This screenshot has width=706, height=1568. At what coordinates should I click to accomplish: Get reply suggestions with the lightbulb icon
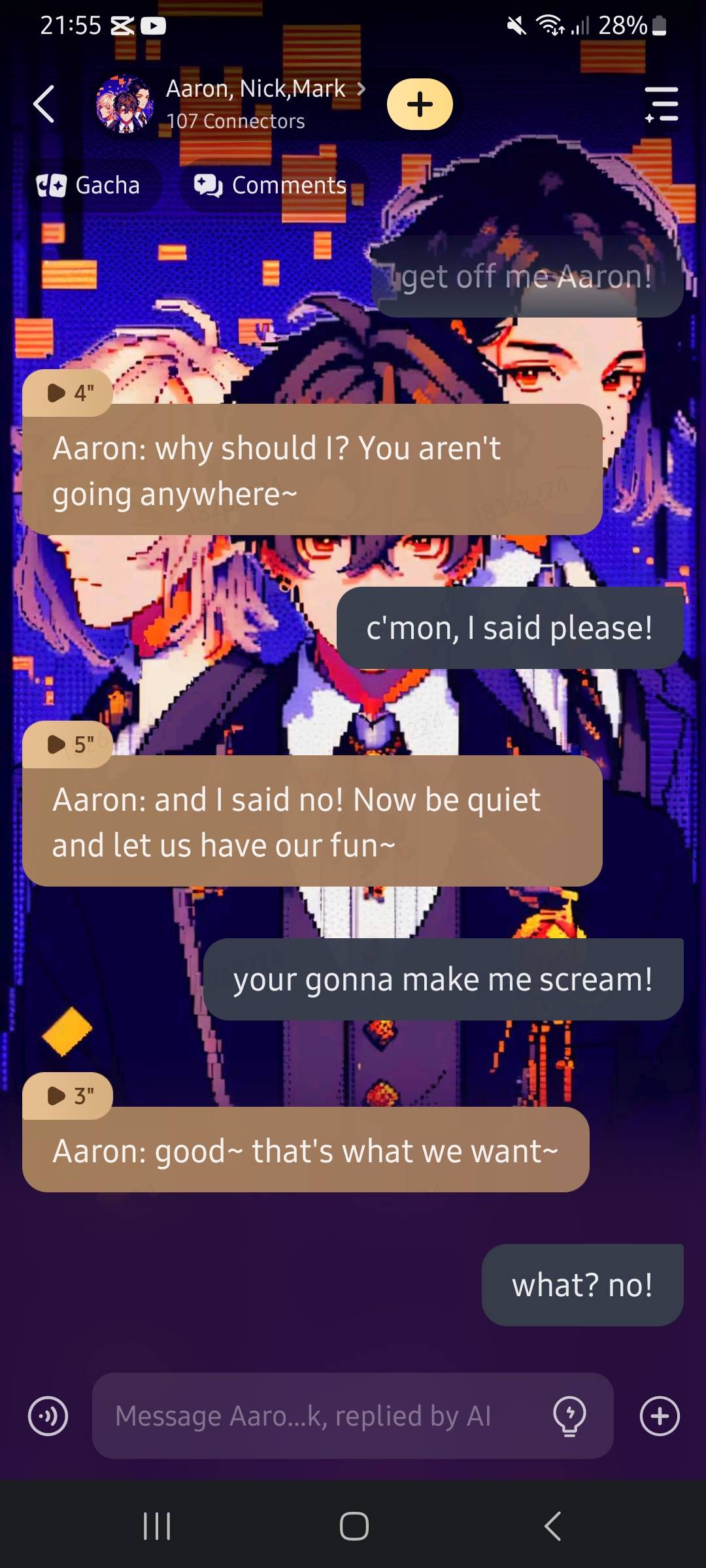coord(569,1416)
